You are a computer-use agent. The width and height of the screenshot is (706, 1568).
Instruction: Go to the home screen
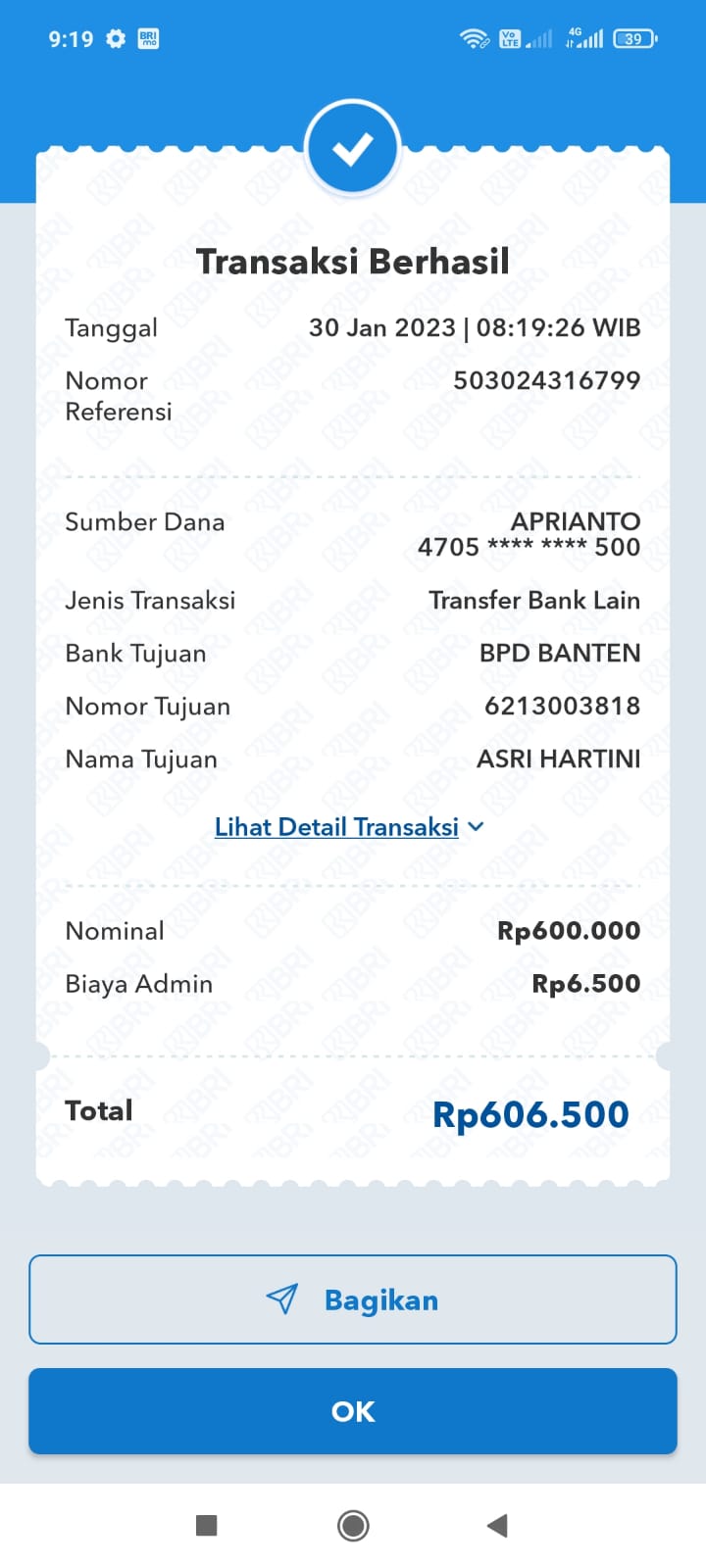click(x=353, y=1525)
